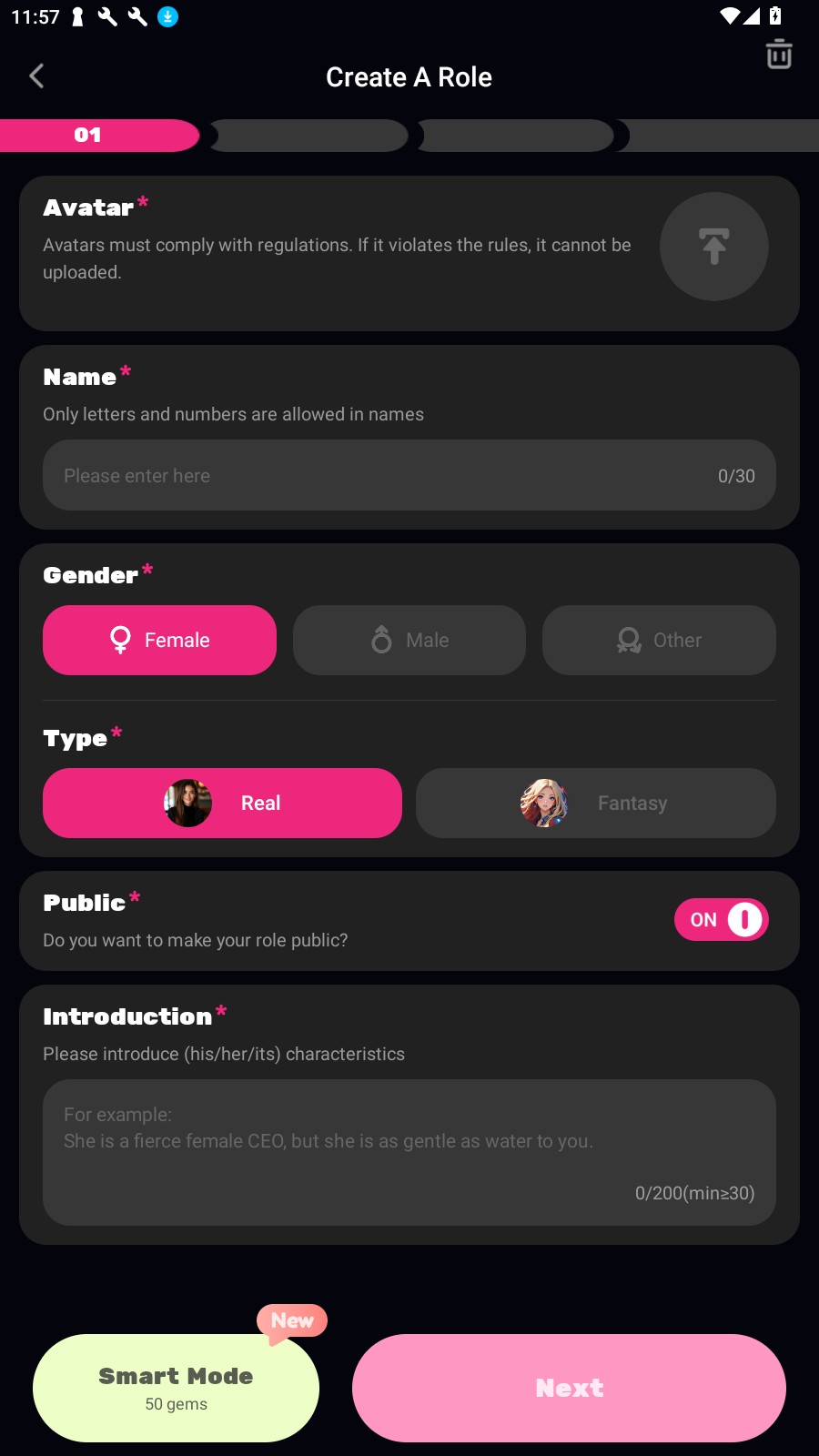This screenshot has width=819, height=1456.
Task: Tap the trash icon to delete draft
Action: [778, 55]
